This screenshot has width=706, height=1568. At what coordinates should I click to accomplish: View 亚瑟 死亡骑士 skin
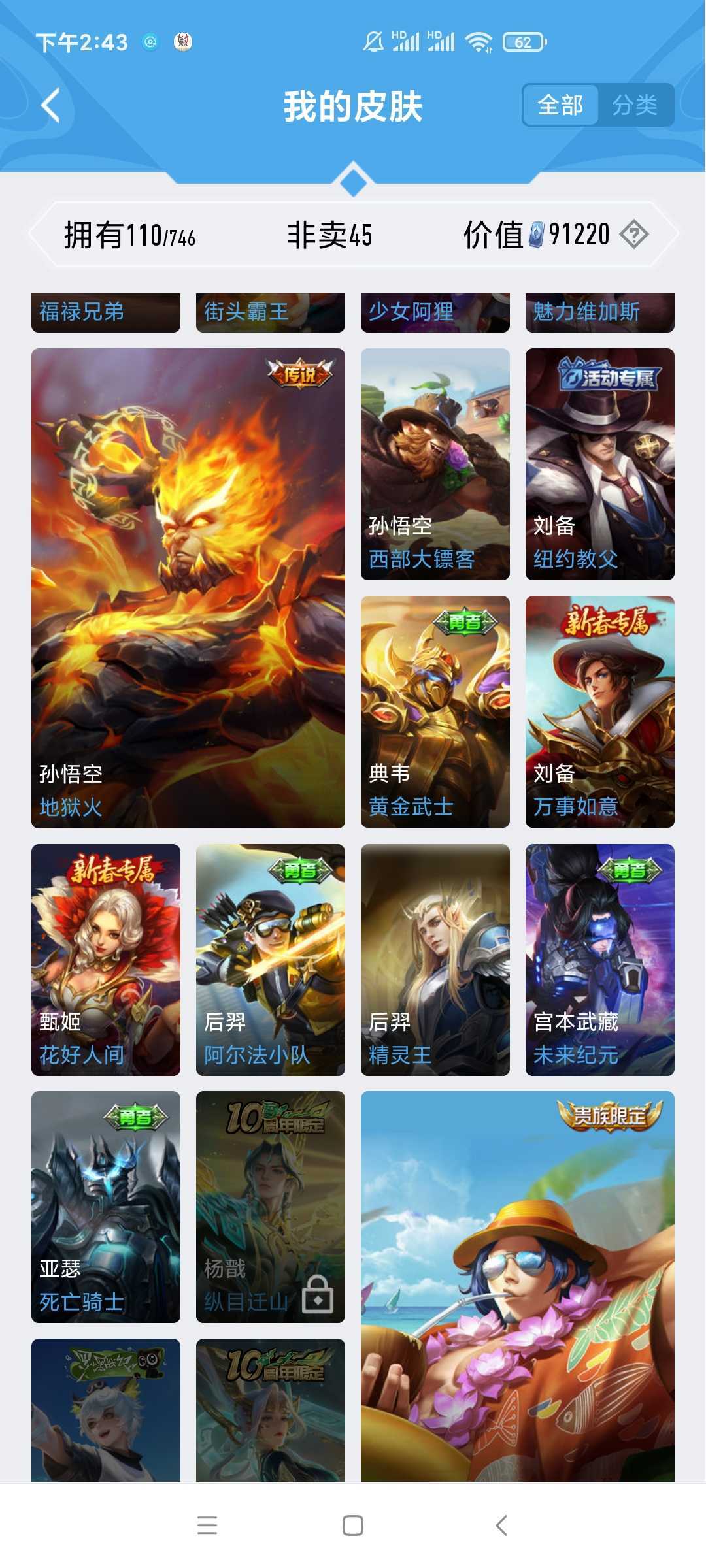[106, 1207]
